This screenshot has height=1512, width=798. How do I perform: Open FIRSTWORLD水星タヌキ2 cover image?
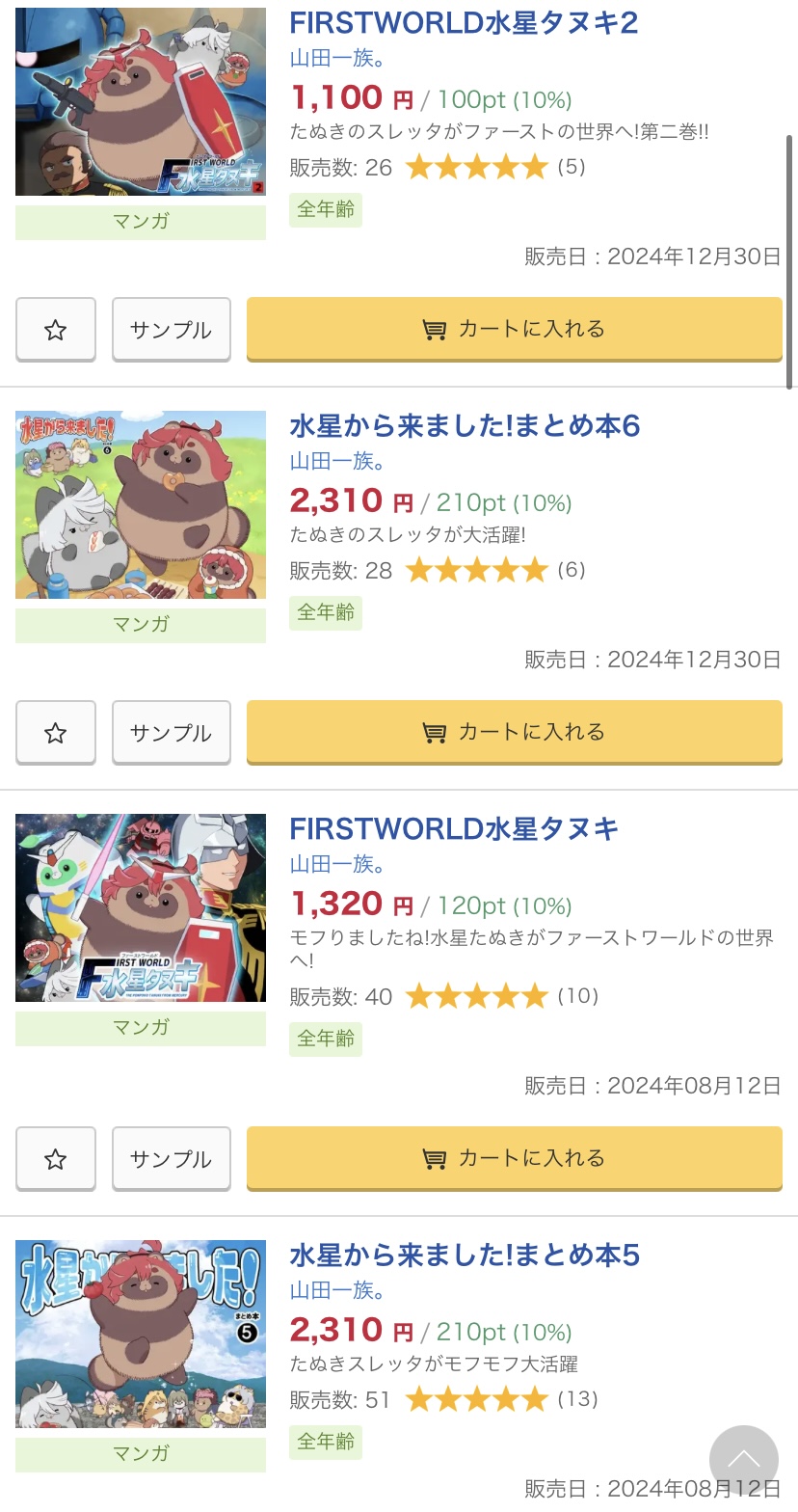point(141,102)
